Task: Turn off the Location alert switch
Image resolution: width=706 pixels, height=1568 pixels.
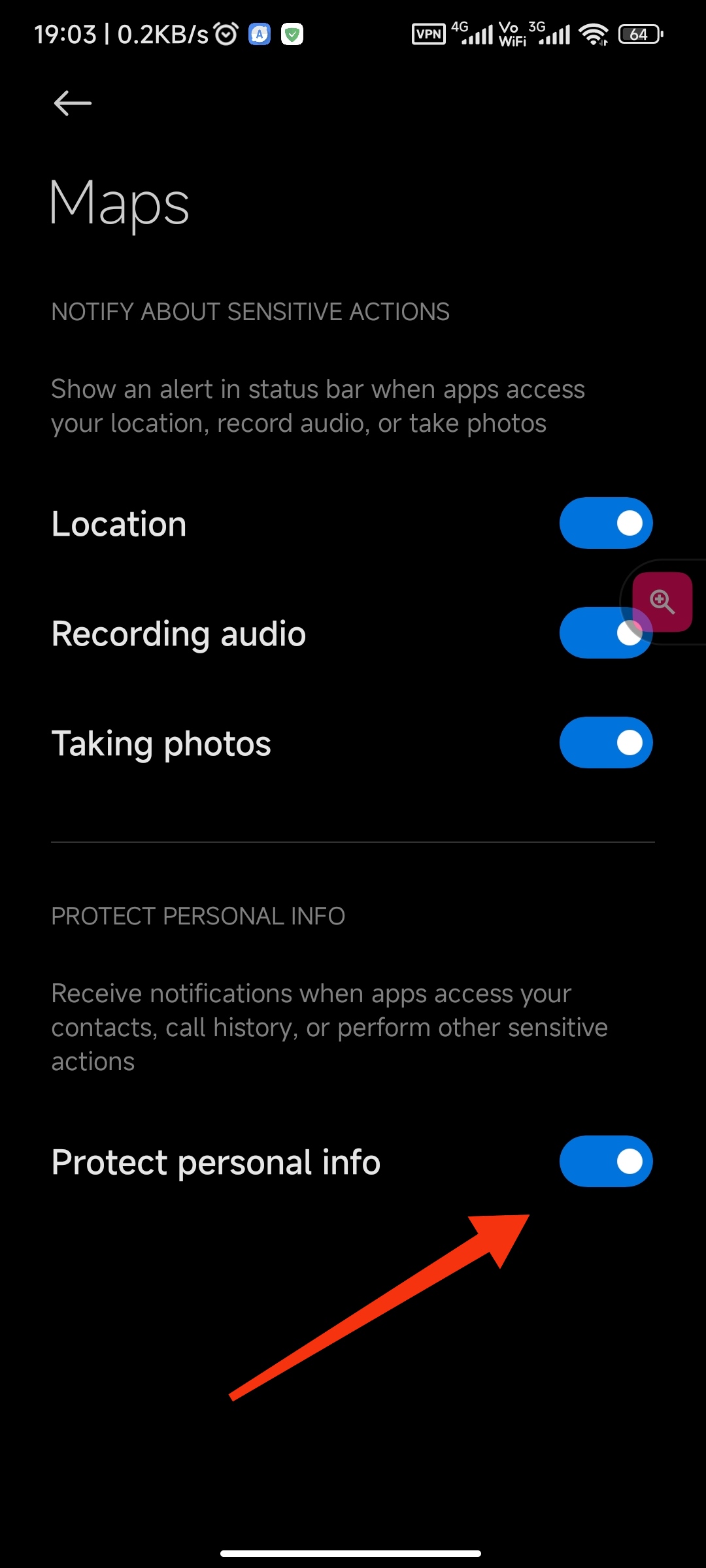Action: 606,523
